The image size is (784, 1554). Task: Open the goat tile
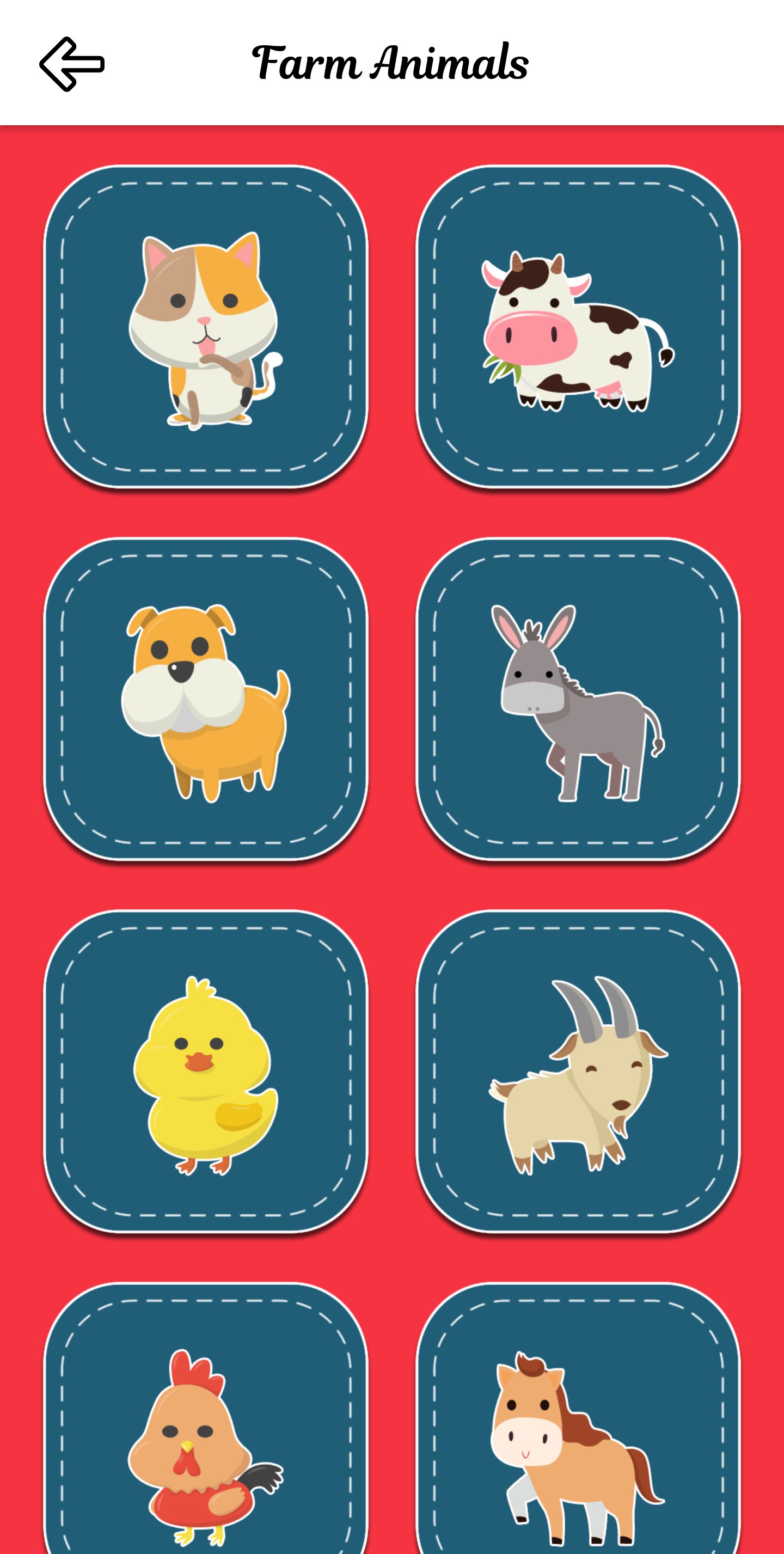coord(578,1071)
